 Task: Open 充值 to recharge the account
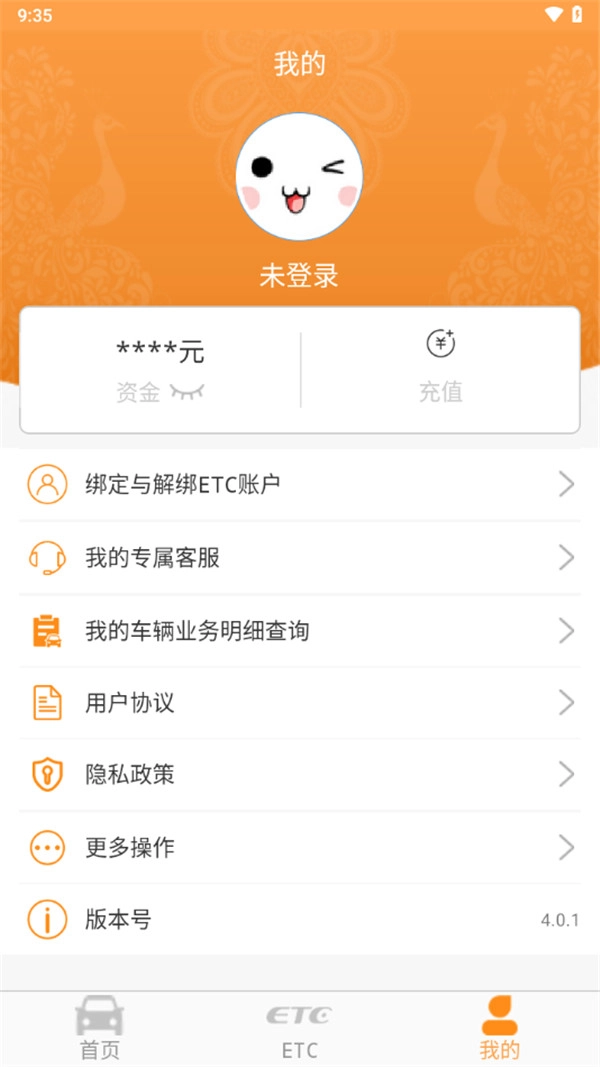point(440,370)
